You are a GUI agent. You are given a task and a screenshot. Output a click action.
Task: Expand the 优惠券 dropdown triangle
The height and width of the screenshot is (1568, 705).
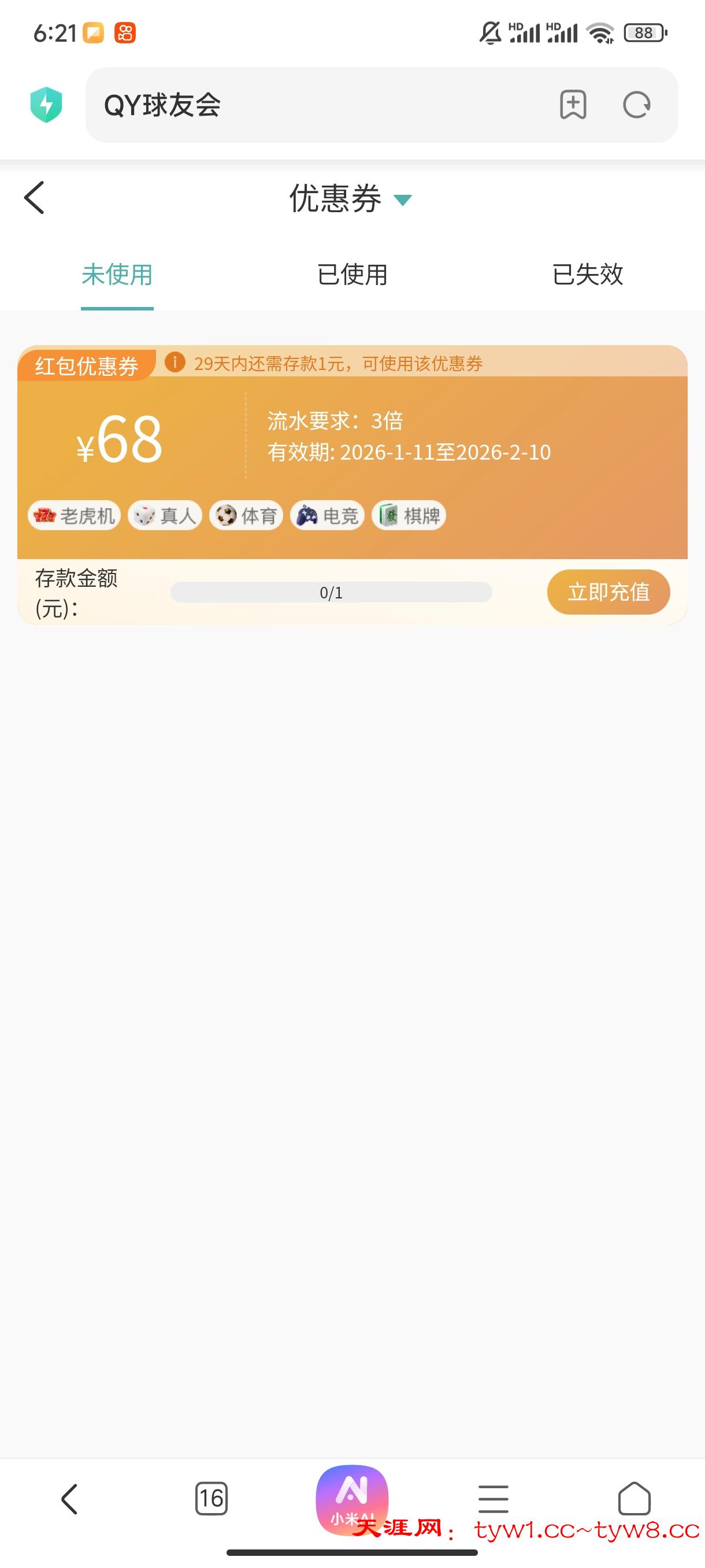[403, 199]
